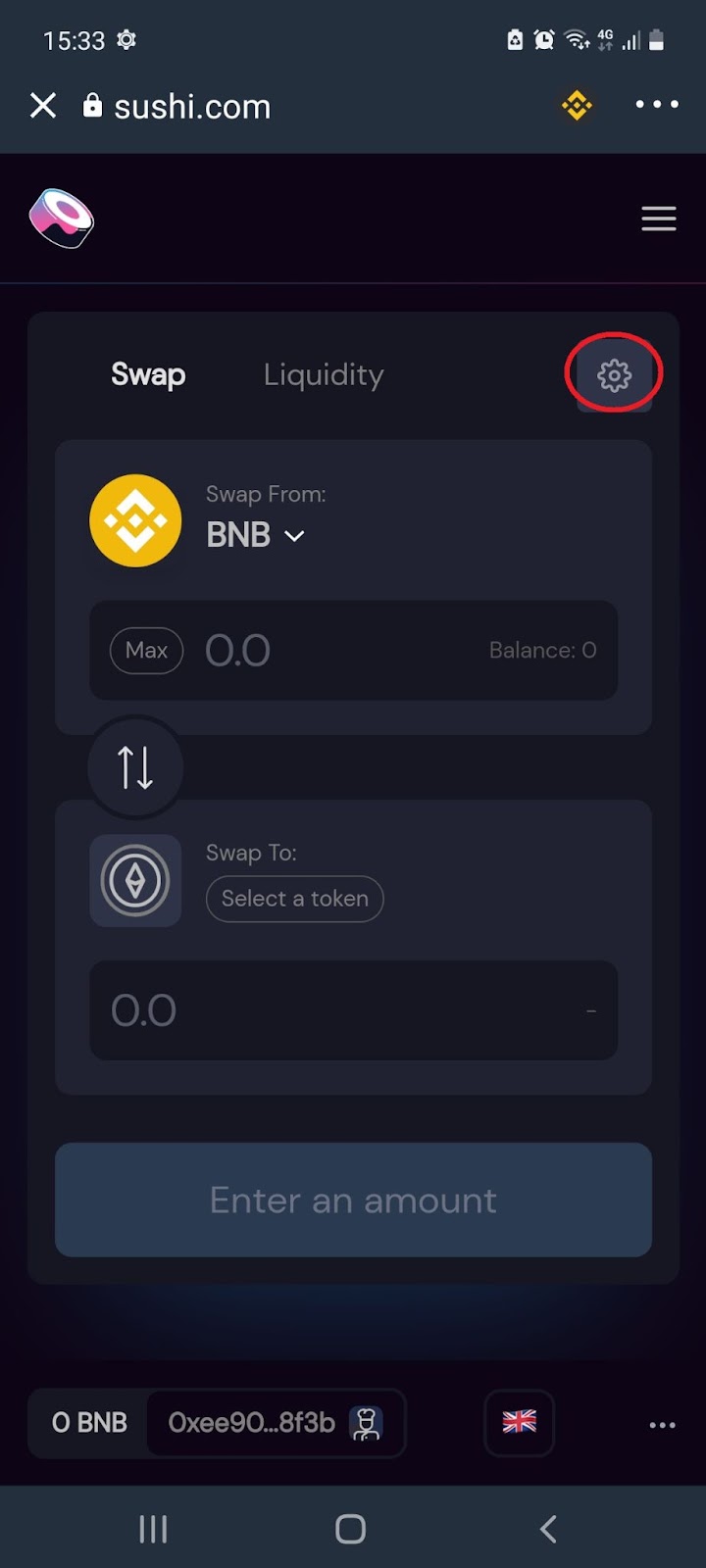Choose Select a token
This screenshot has width=706, height=1568.
(294, 899)
